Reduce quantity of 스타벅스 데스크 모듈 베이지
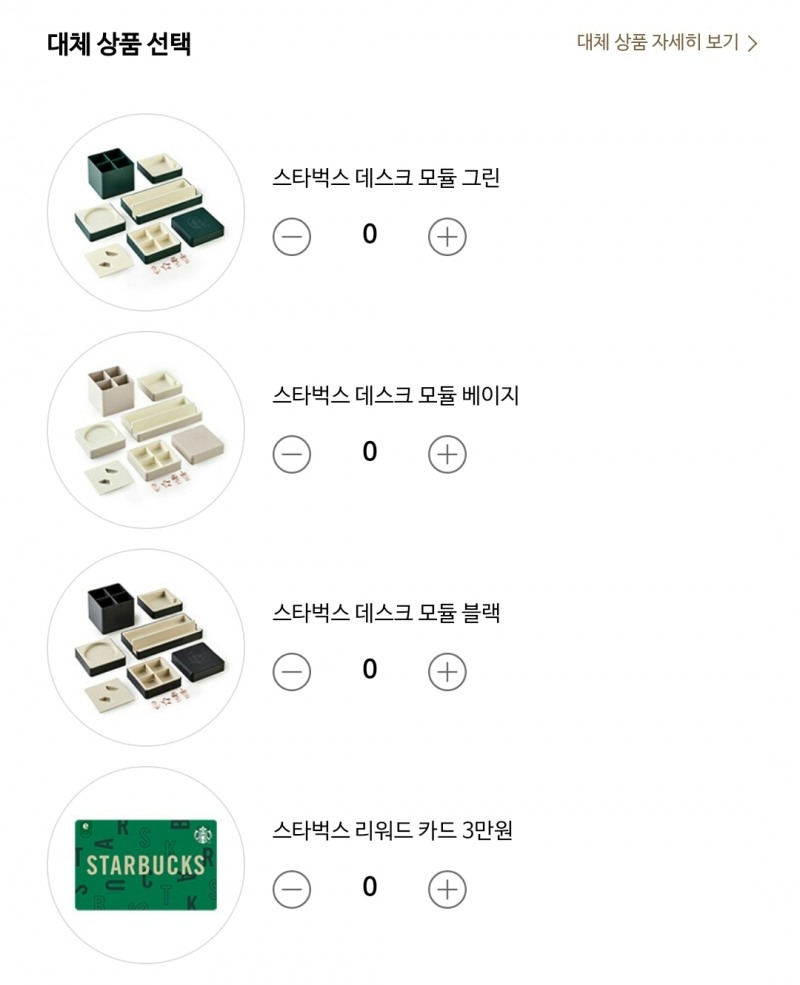800x985 pixels. tap(292, 455)
